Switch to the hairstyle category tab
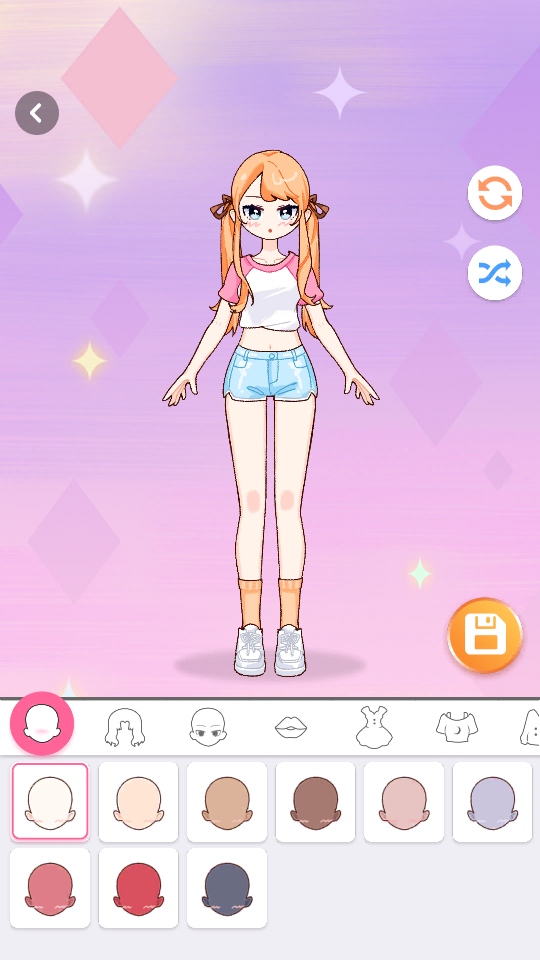 [125, 727]
